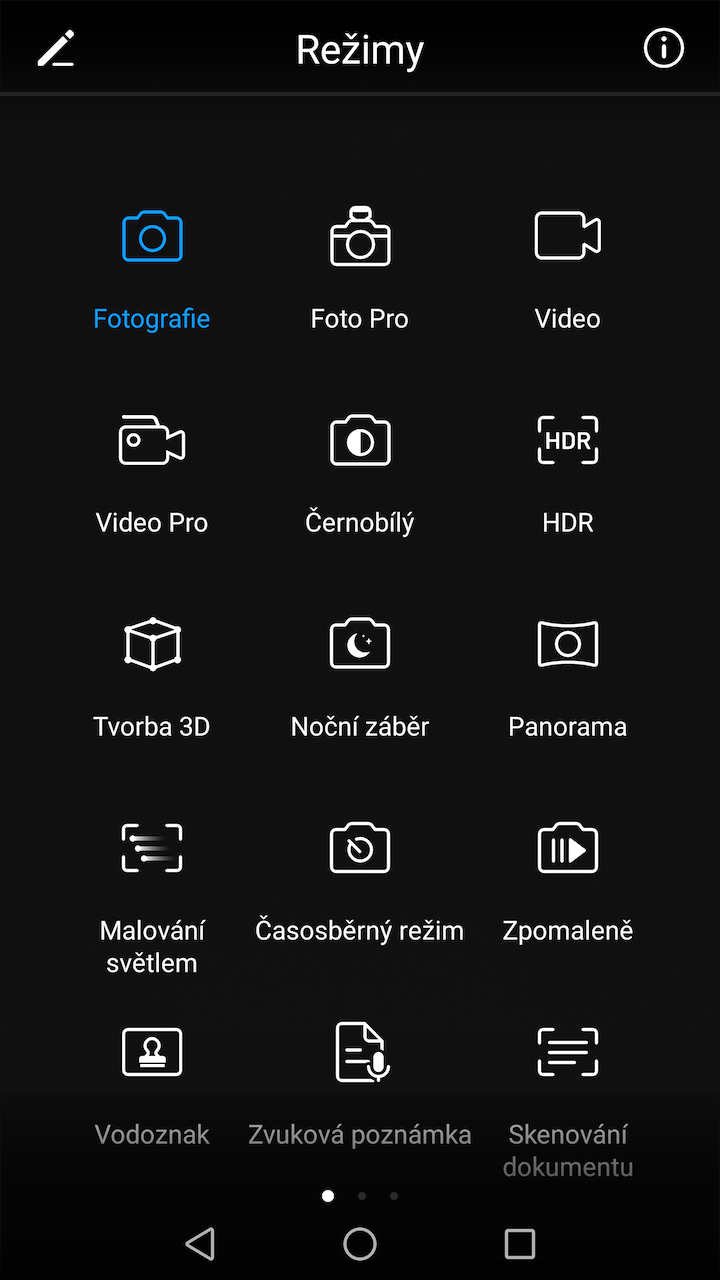The image size is (720, 1280).
Task: Select the Video mode
Action: [x=567, y=238]
